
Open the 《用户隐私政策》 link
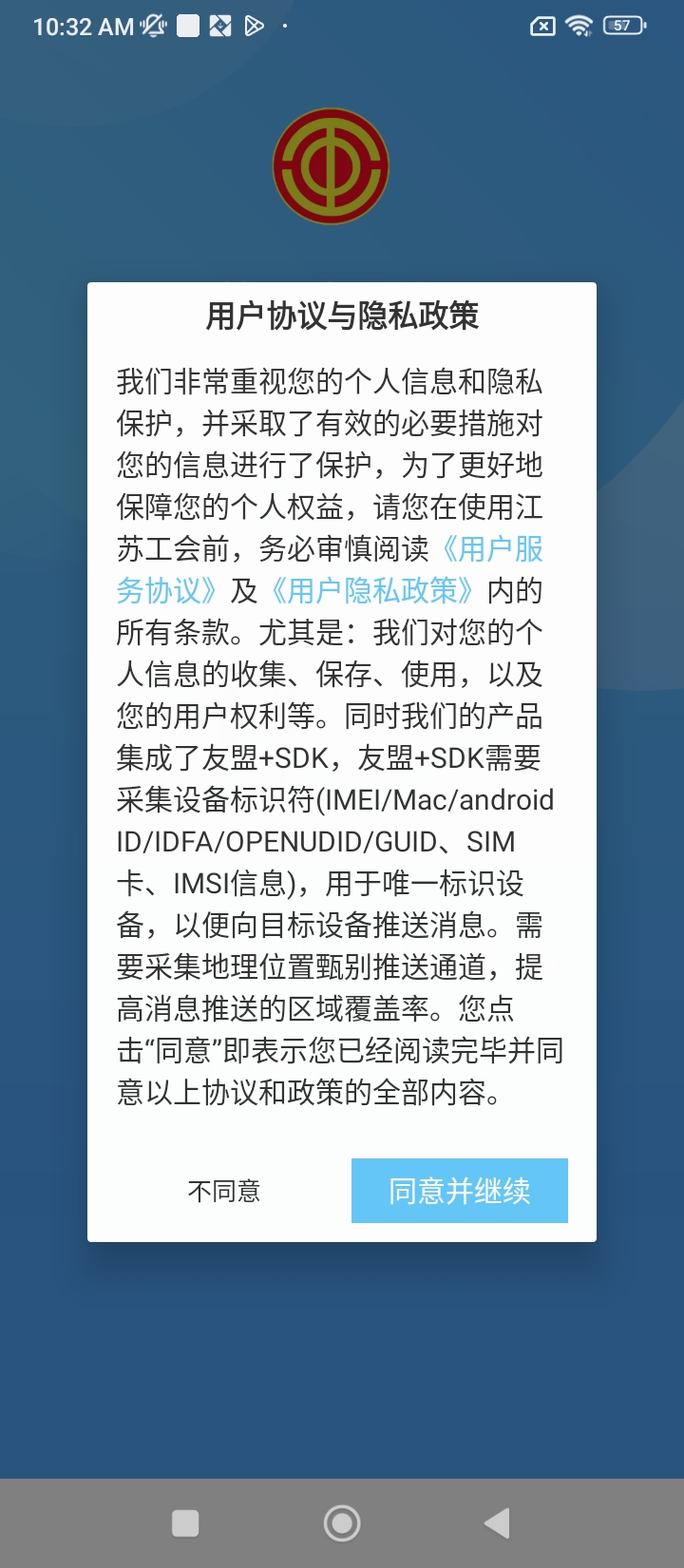tap(371, 591)
